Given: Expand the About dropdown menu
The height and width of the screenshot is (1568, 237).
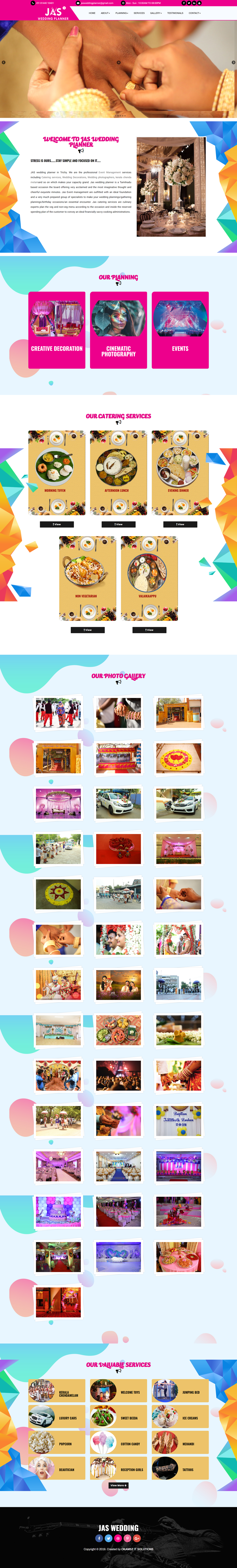Looking at the screenshot, I should (105, 13).
